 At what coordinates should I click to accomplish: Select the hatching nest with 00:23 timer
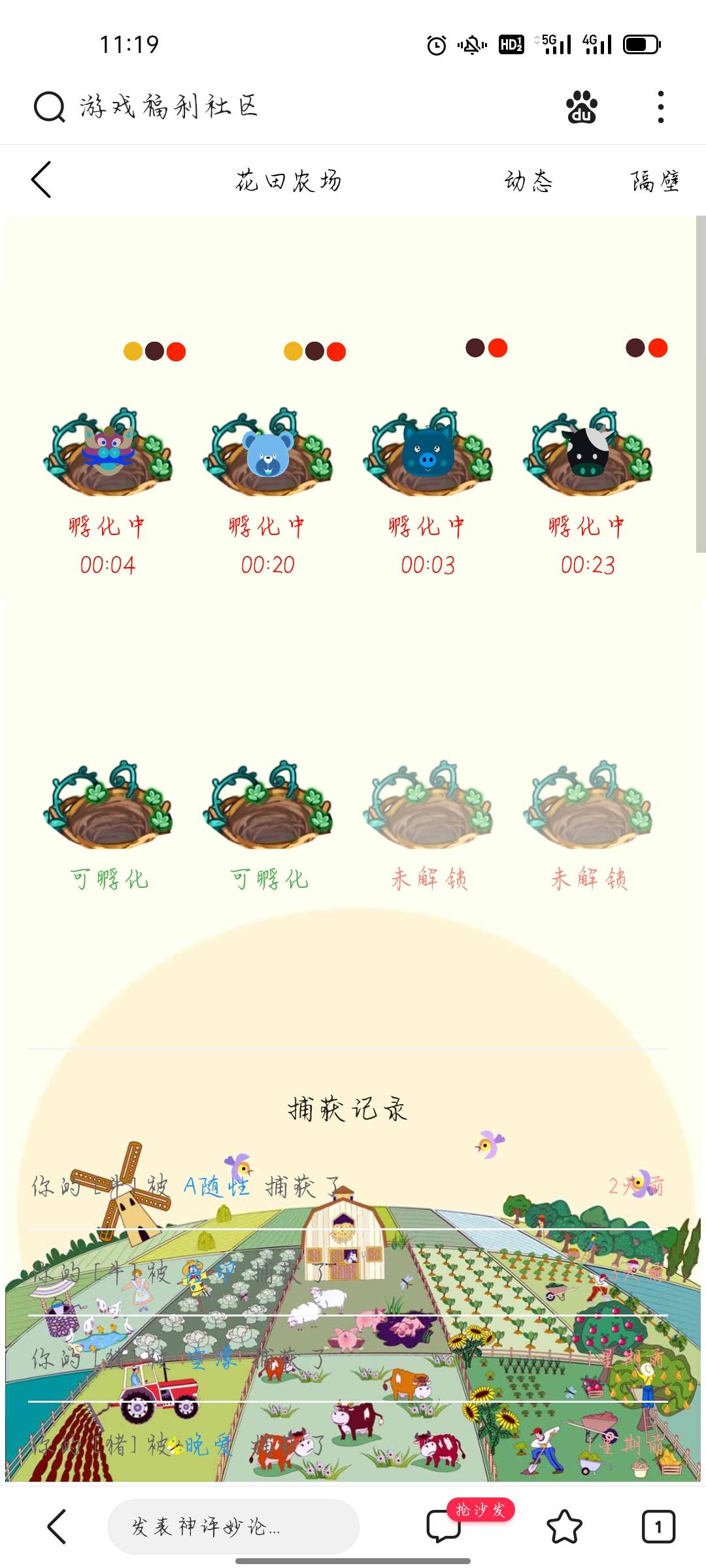tap(588, 452)
